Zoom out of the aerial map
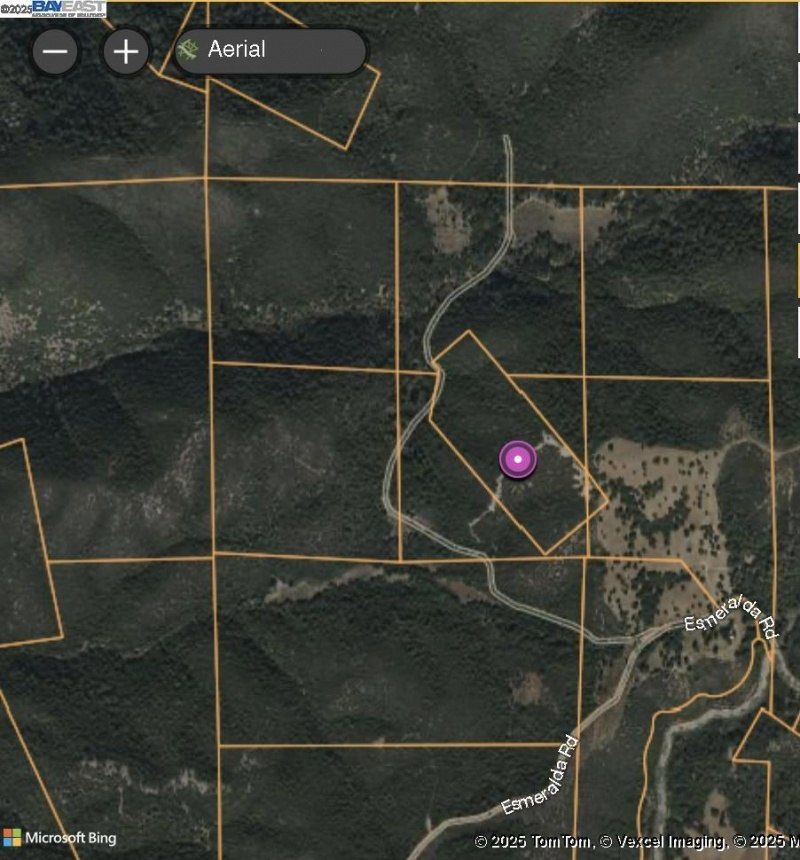The image size is (800, 860). point(56,52)
